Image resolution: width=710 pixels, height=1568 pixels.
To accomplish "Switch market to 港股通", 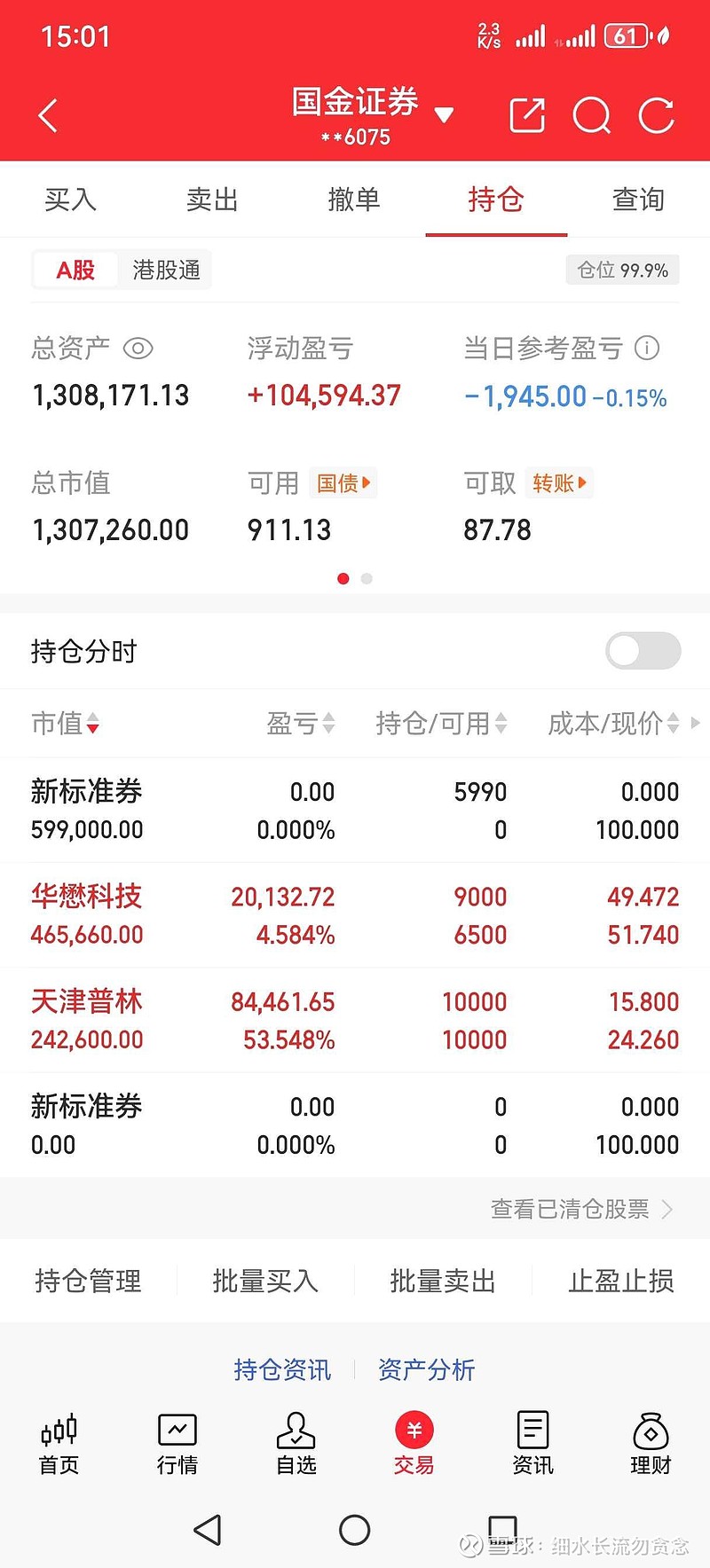I will (165, 269).
